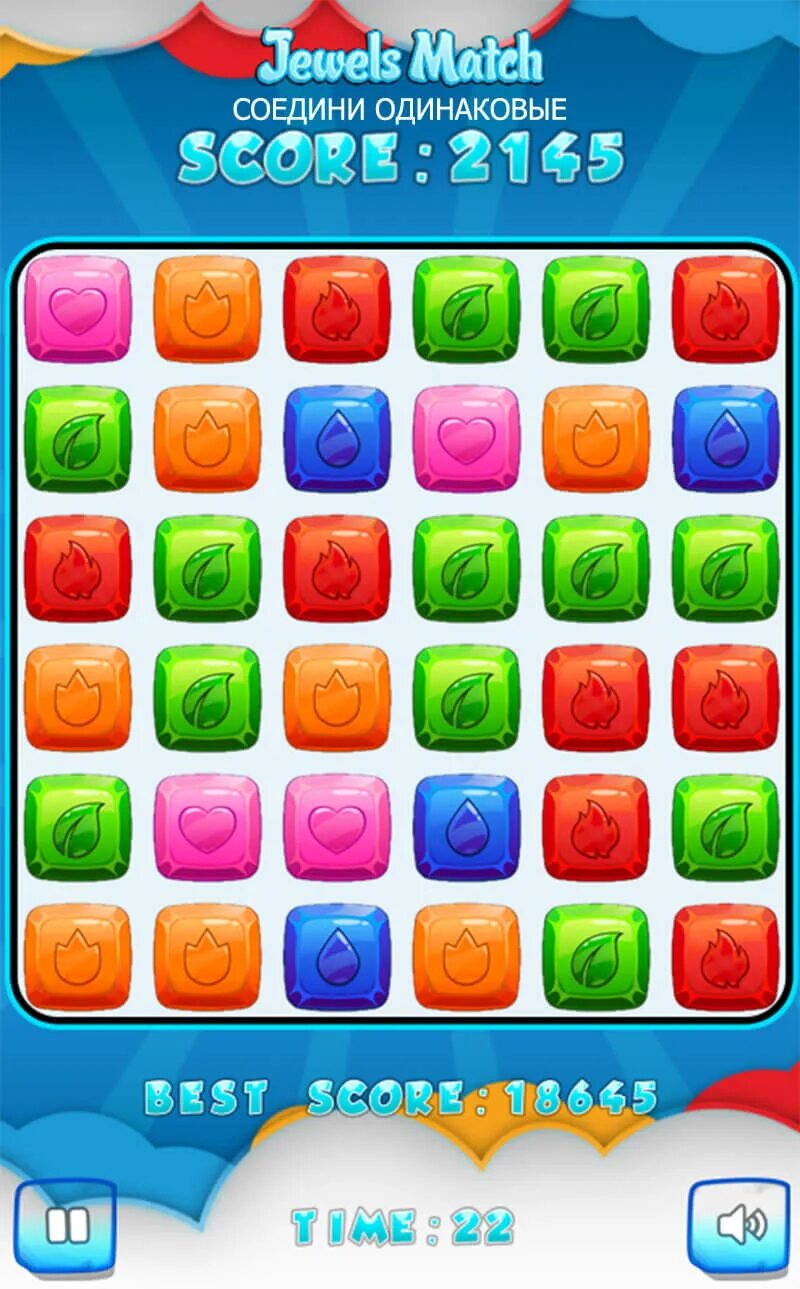The image size is (800, 1289).
Task: Pause the game
Action: [66, 1227]
